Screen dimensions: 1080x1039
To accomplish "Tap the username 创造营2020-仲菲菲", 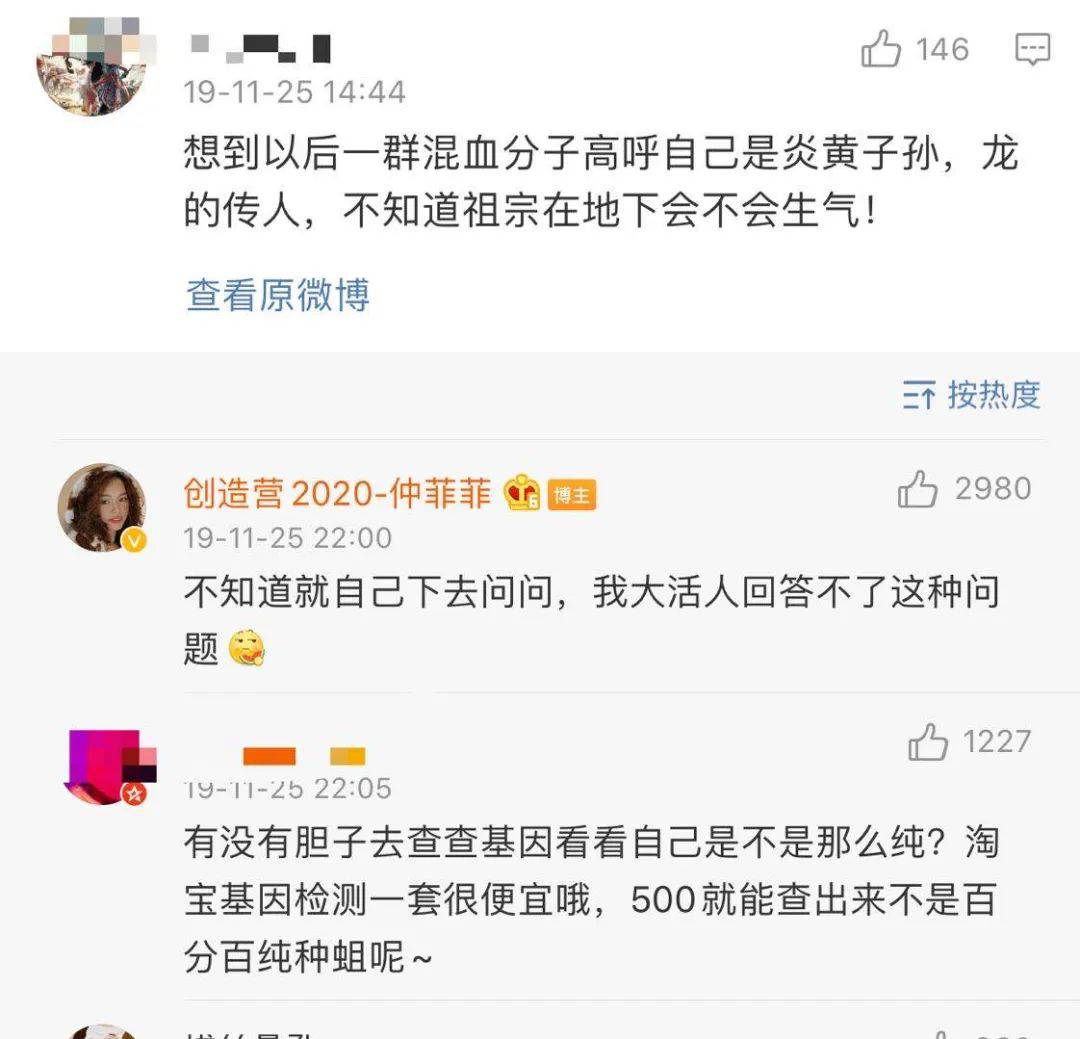I will click(x=337, y=494).
